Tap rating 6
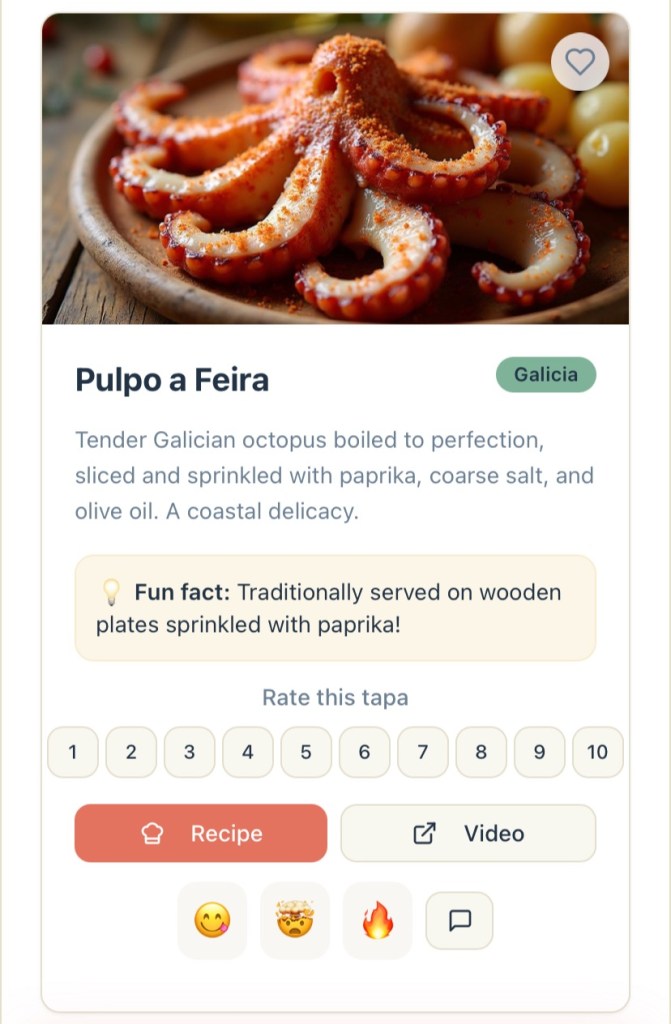 pos(364,752)
